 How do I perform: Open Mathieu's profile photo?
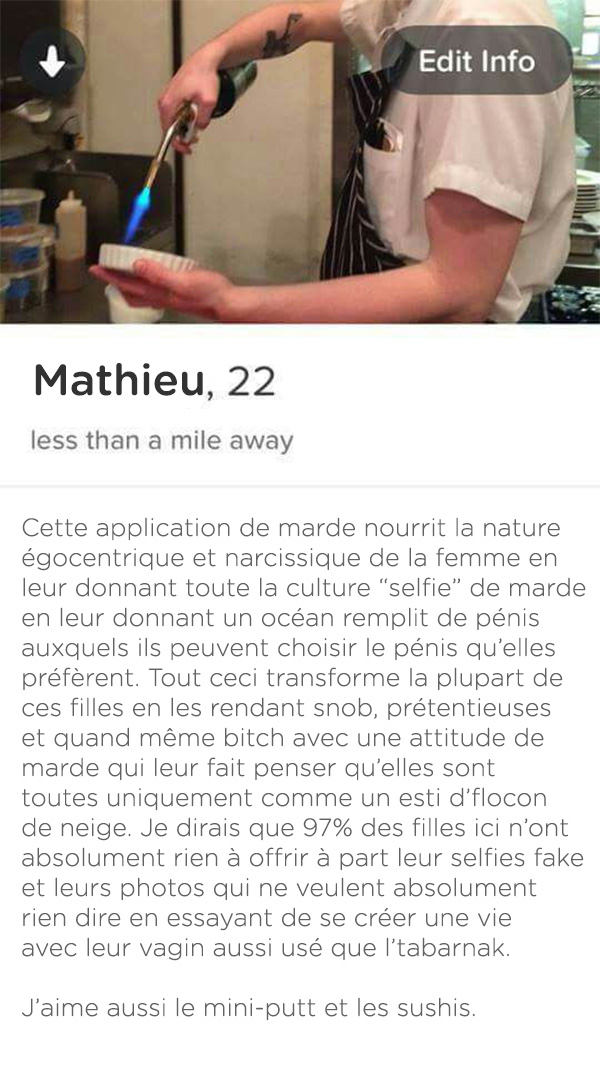click(300, 162)
